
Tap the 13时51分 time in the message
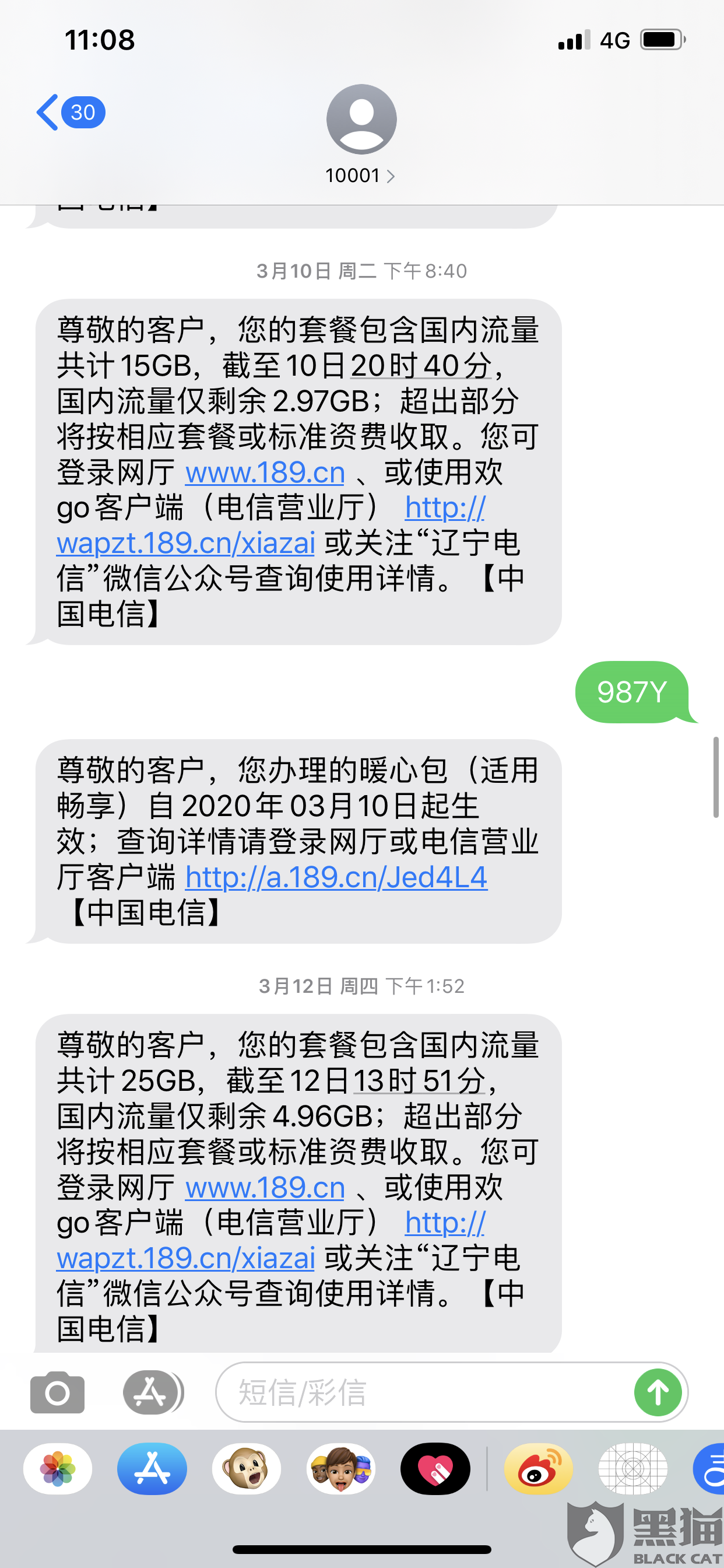pyautogui.click(x=420, y=1081)
